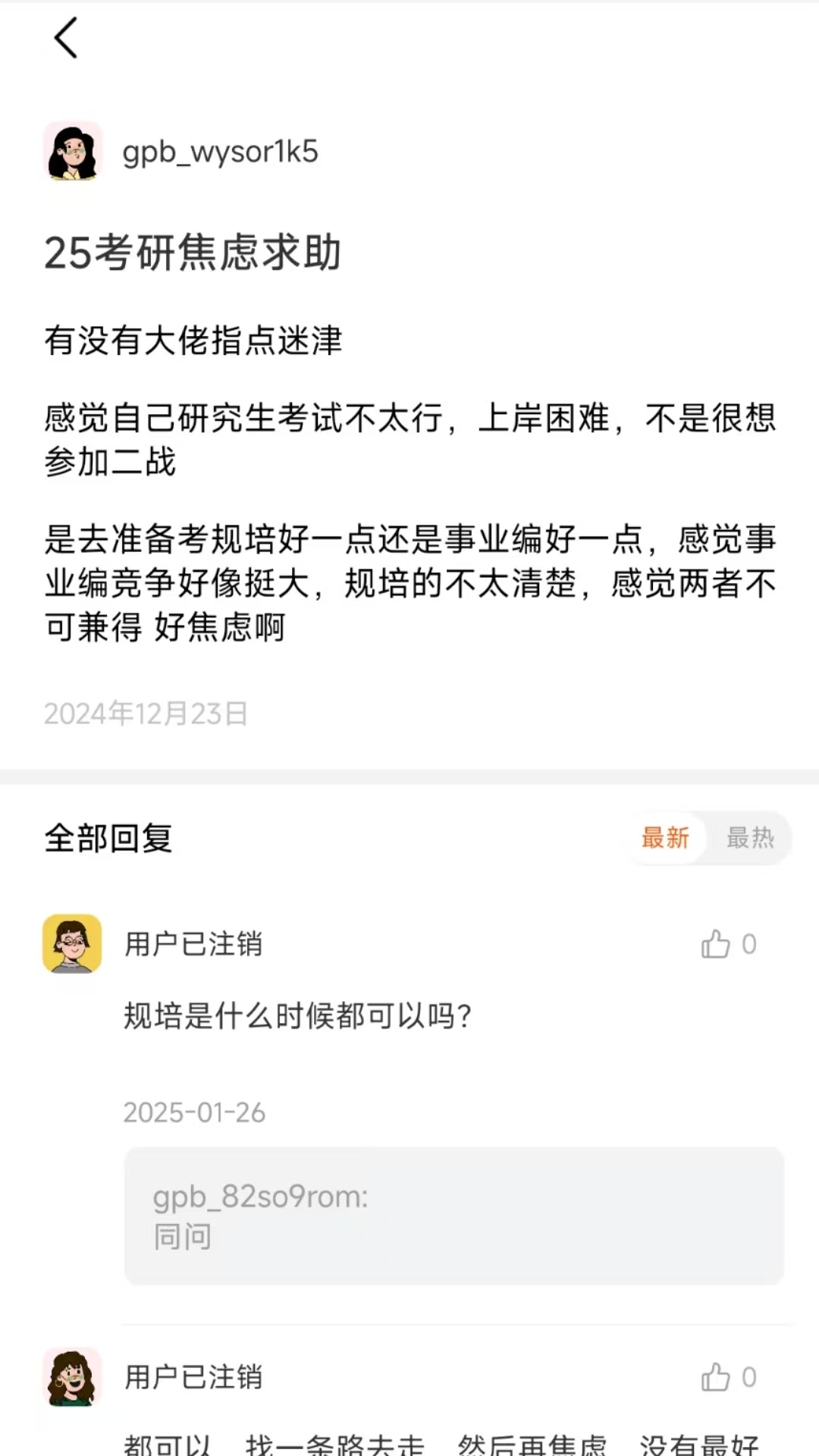The image size is (819, 1456).
Task: Like the reply asking 规培是什么时候都可以吗
Action: [716, 944]
